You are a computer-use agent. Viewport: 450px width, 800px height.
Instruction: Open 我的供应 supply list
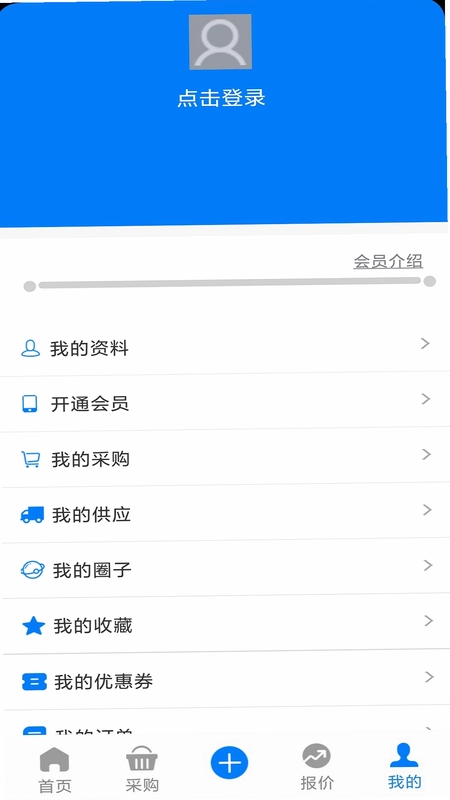(225, 513)
